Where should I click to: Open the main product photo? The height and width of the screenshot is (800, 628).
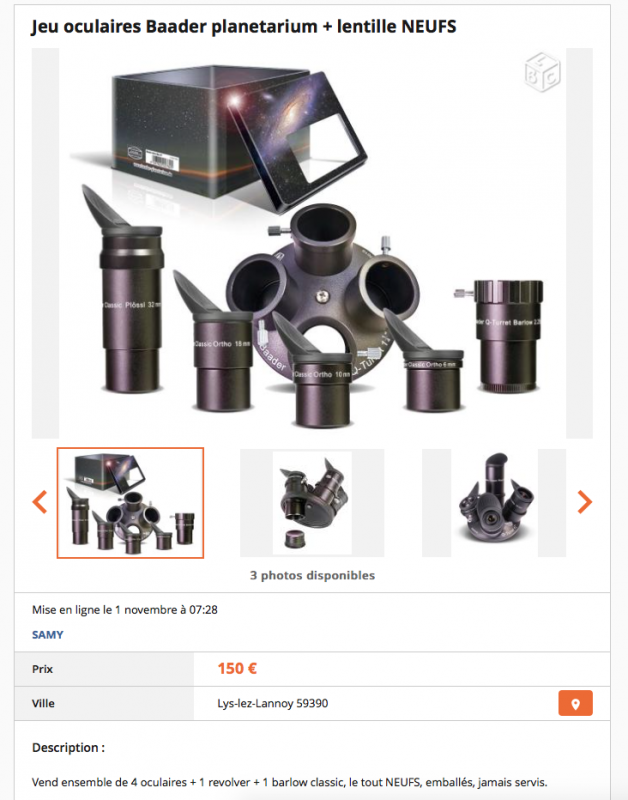tap(312, 243)
